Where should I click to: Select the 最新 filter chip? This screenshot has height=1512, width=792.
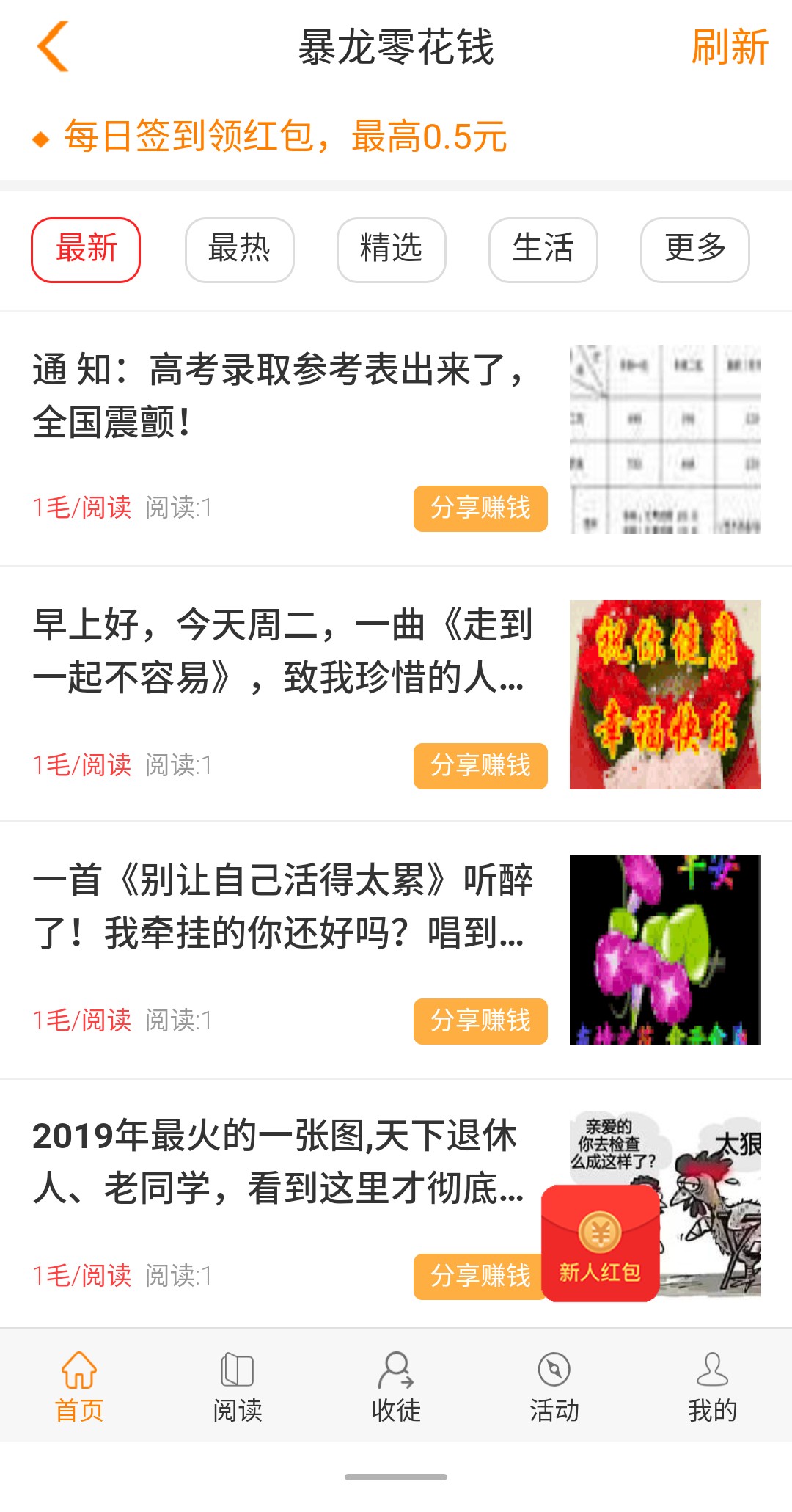[86, 249]
